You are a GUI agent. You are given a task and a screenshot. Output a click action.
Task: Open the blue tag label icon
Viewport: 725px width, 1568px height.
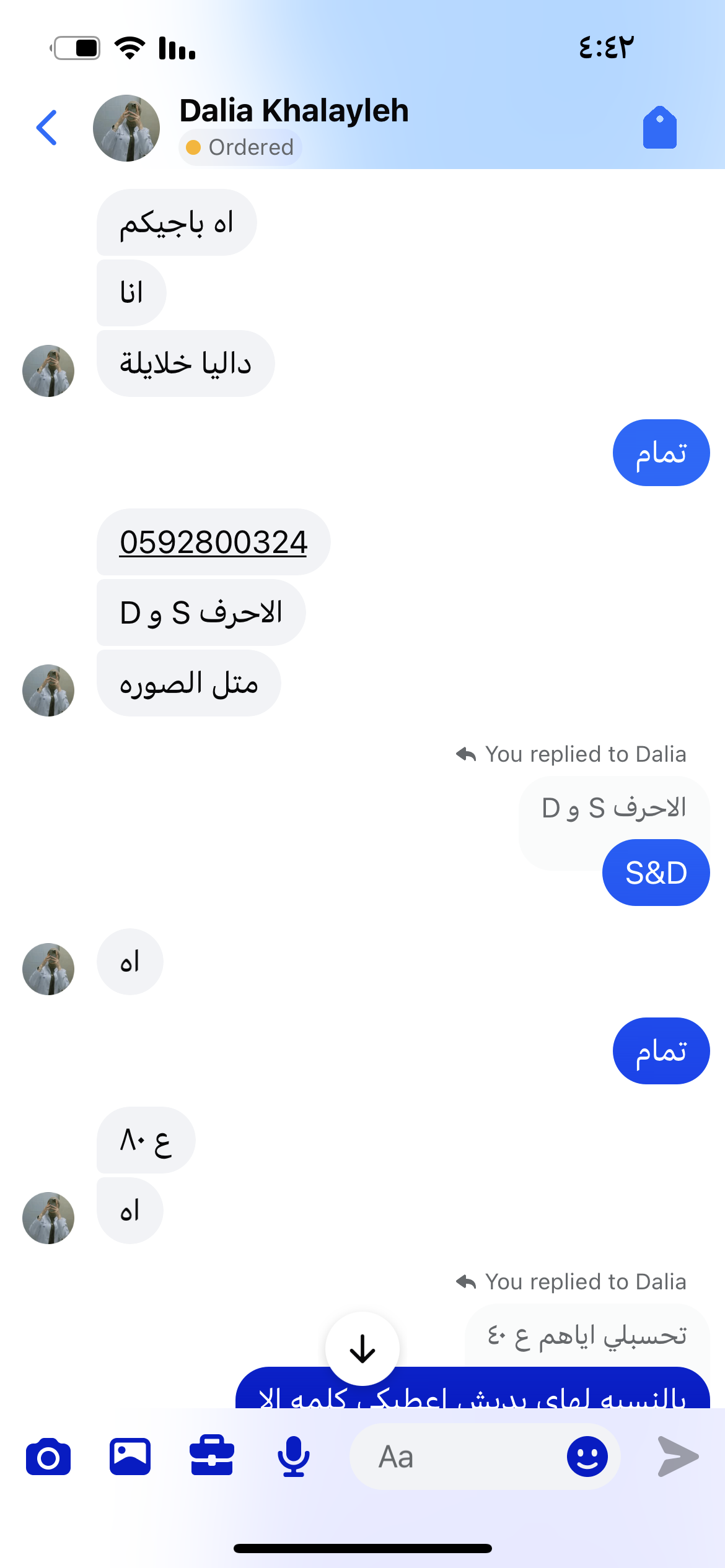click(x=659, y=128)
